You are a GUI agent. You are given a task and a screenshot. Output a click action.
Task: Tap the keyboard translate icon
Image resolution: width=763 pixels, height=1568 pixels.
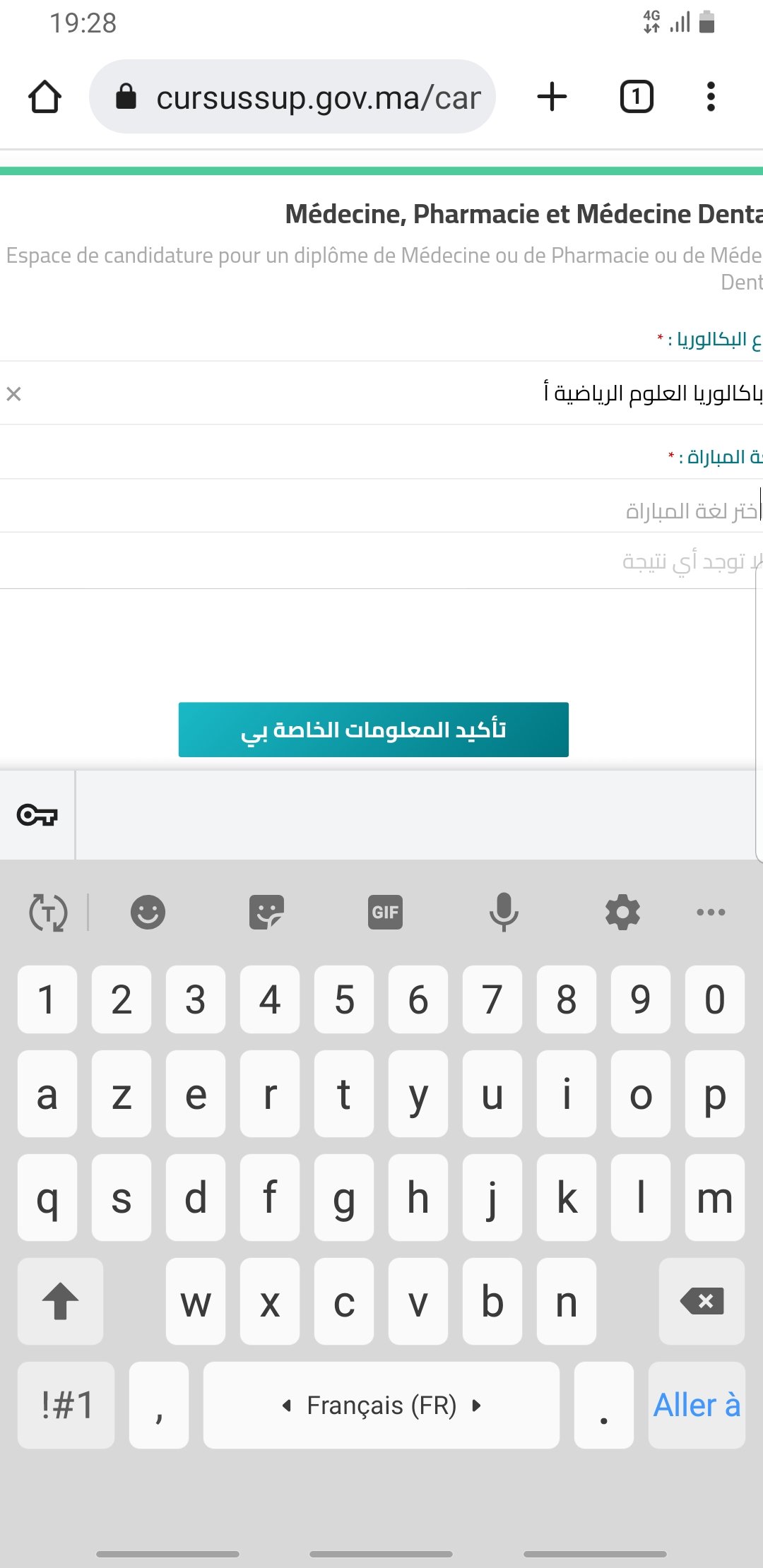point(48,912)
